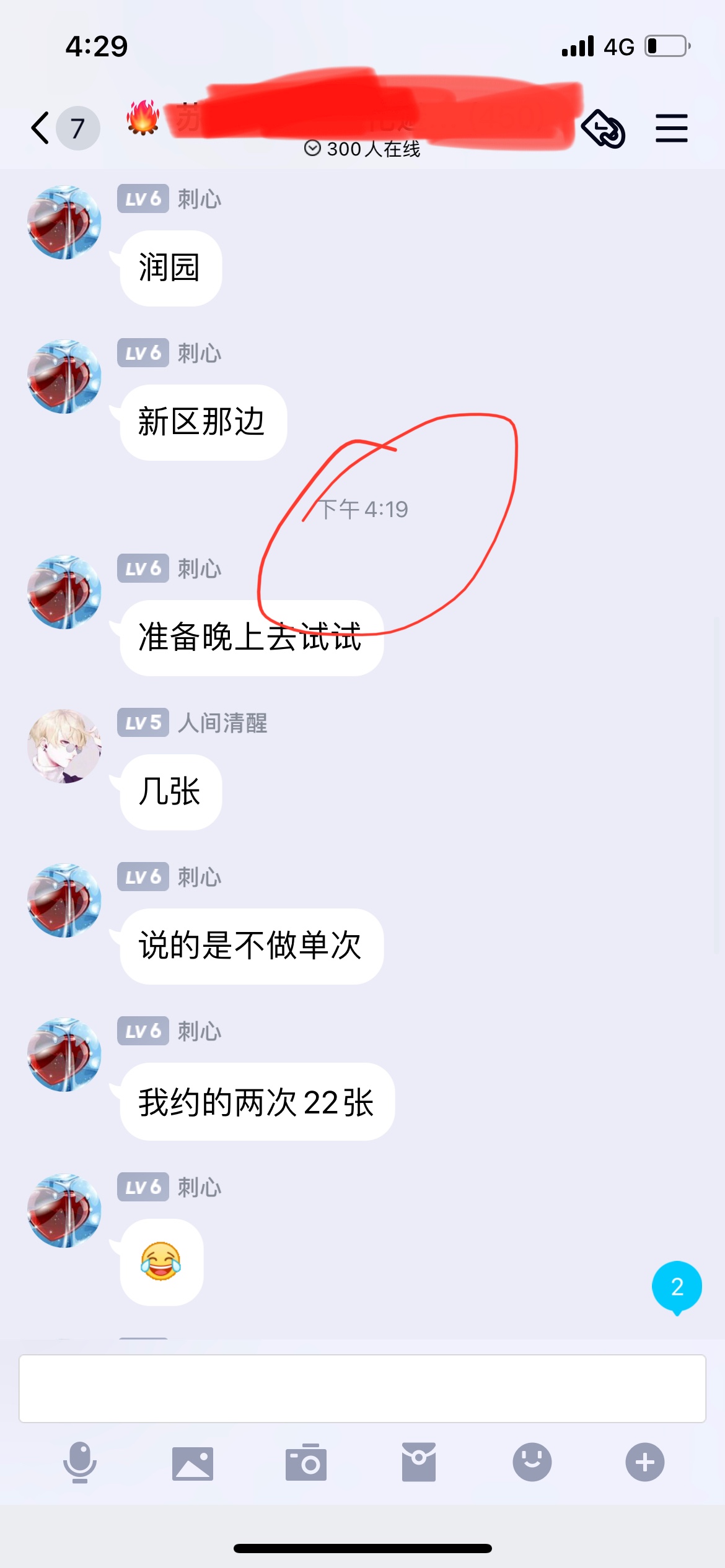
Task: Tap the share invite icon in header
Action: (603, 129)
